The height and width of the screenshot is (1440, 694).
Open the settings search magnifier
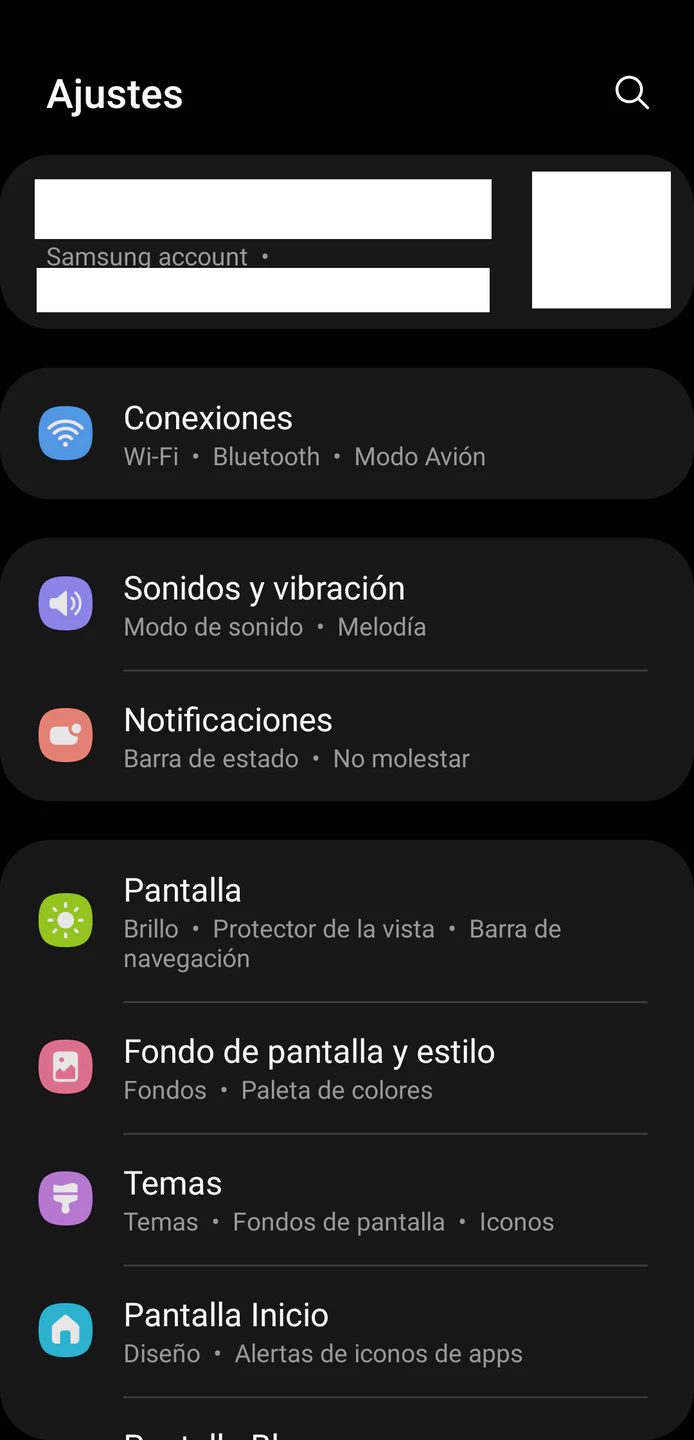click(x=632, y=93)
